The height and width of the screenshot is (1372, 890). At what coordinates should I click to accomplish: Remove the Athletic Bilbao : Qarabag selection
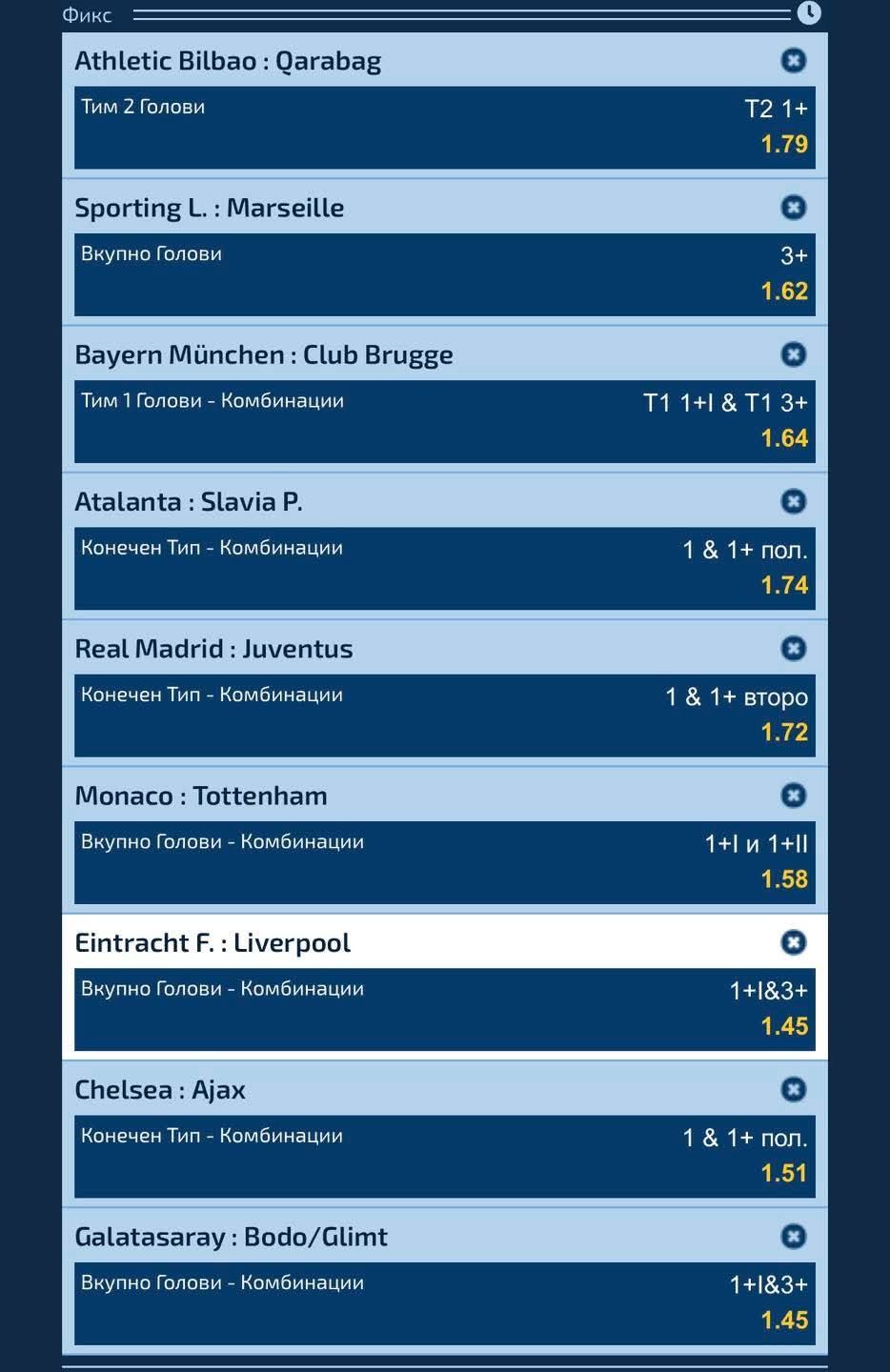(x=793, y=60)
